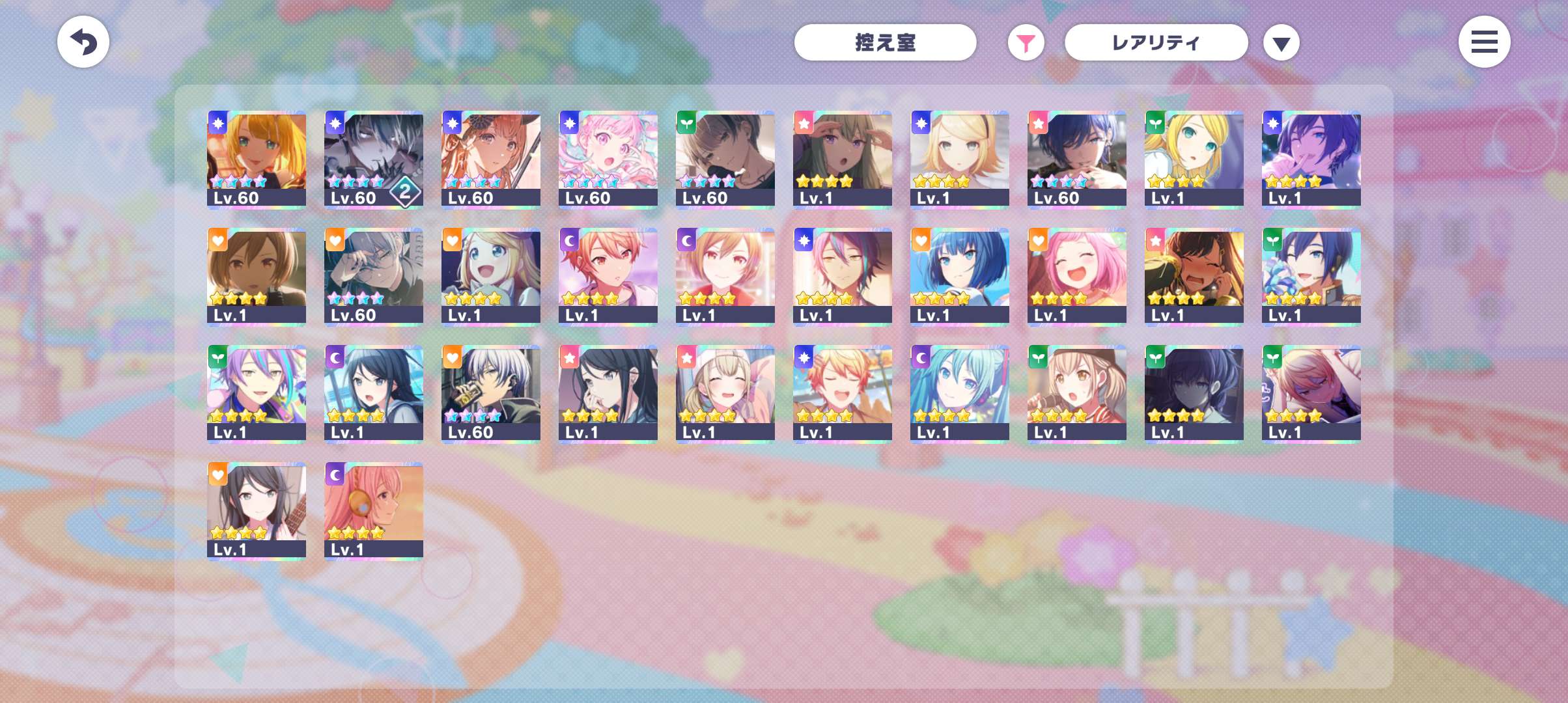Select the pink-haired girl card with headphones
Image resolution: width=1568 pixels, height=703 pixels.
click(x=374, y=510)
